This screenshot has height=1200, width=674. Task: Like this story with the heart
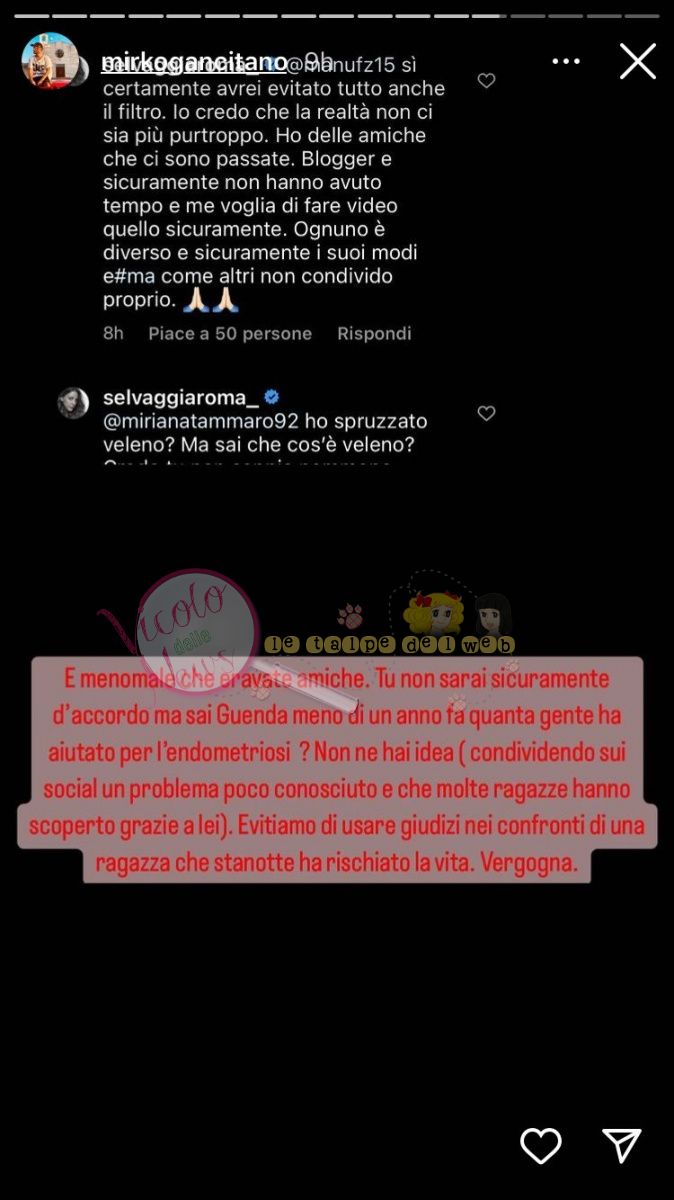541,1146
